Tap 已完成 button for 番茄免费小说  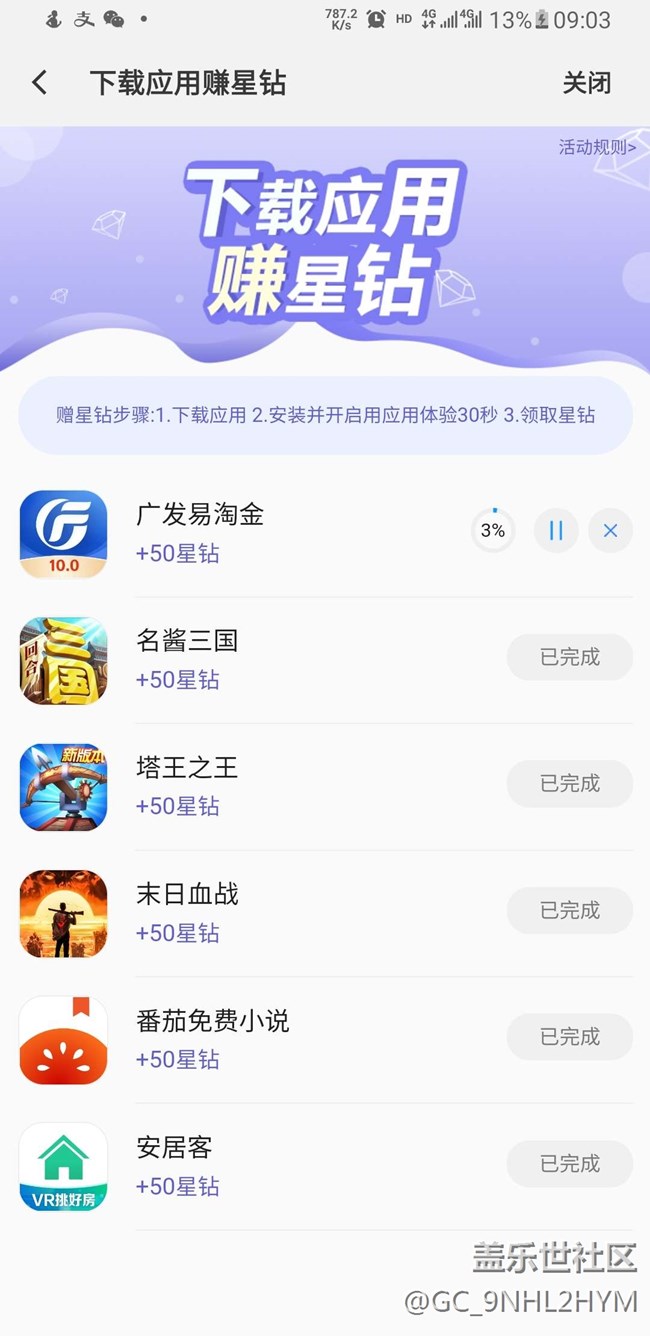click(570, 1037)
